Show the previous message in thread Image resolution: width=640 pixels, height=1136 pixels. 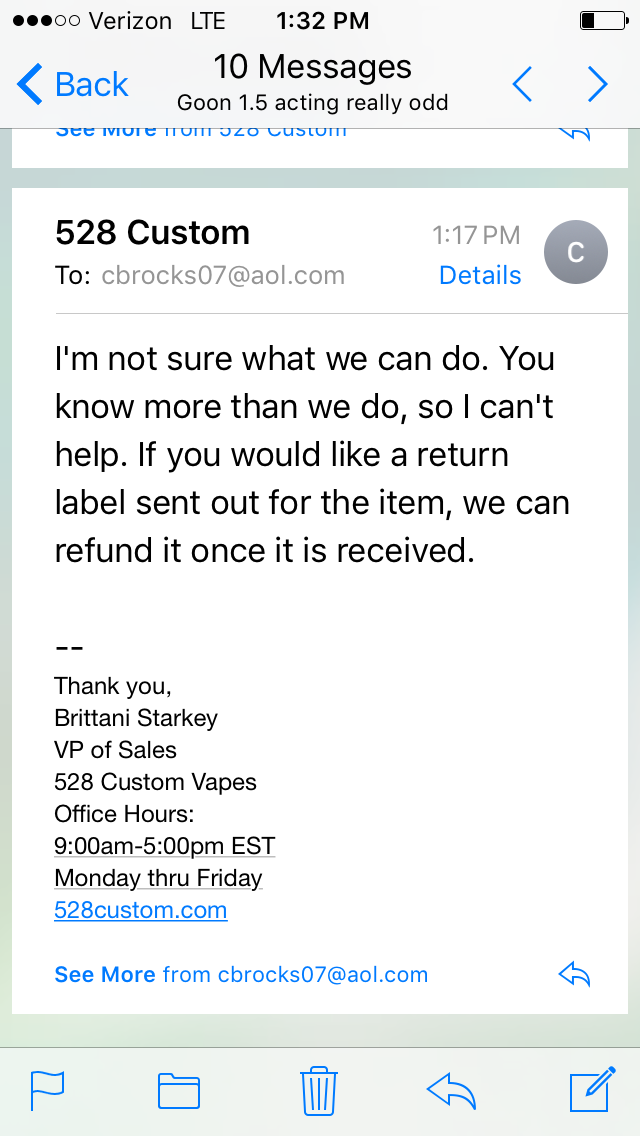pyautogui.click(x=522, y=85)
